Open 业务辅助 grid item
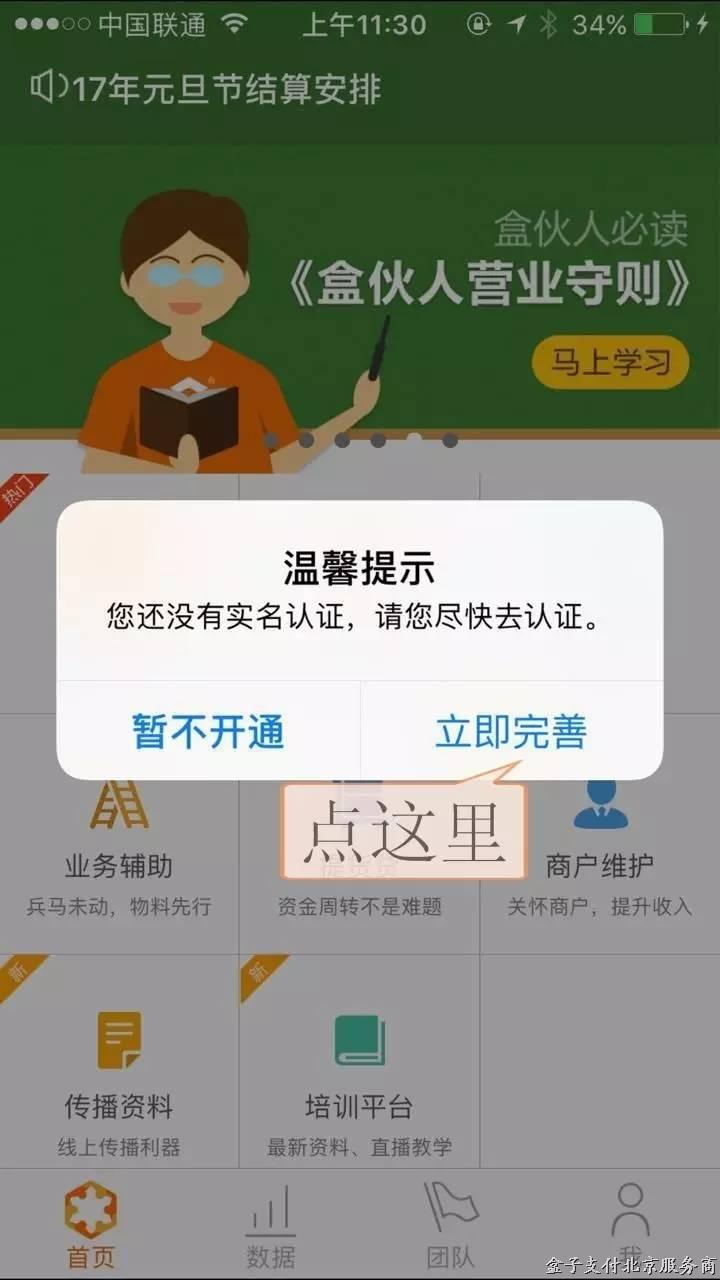The height and width of the screenshot is (1280, 720). pos(119,850)
